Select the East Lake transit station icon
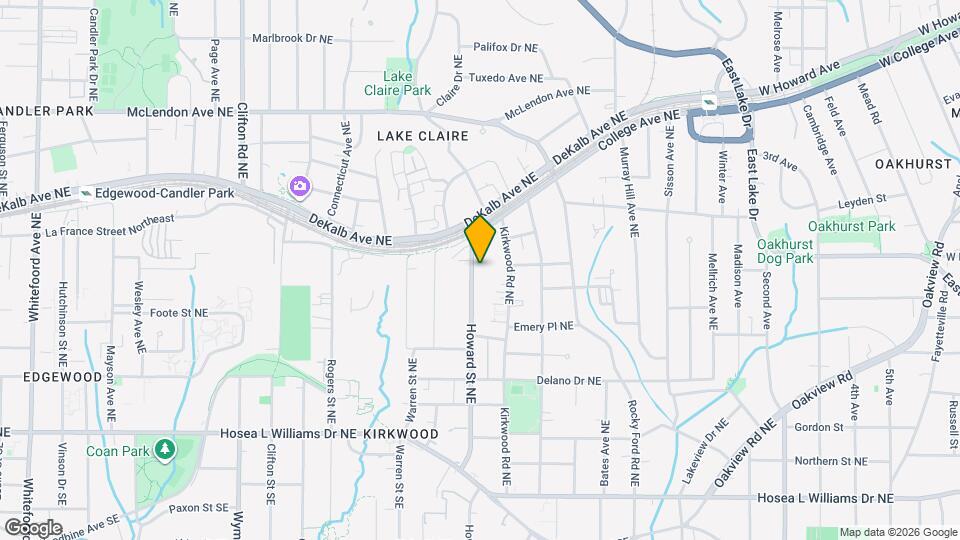Screen dimensions: 960x540 (x=708, y=102)
